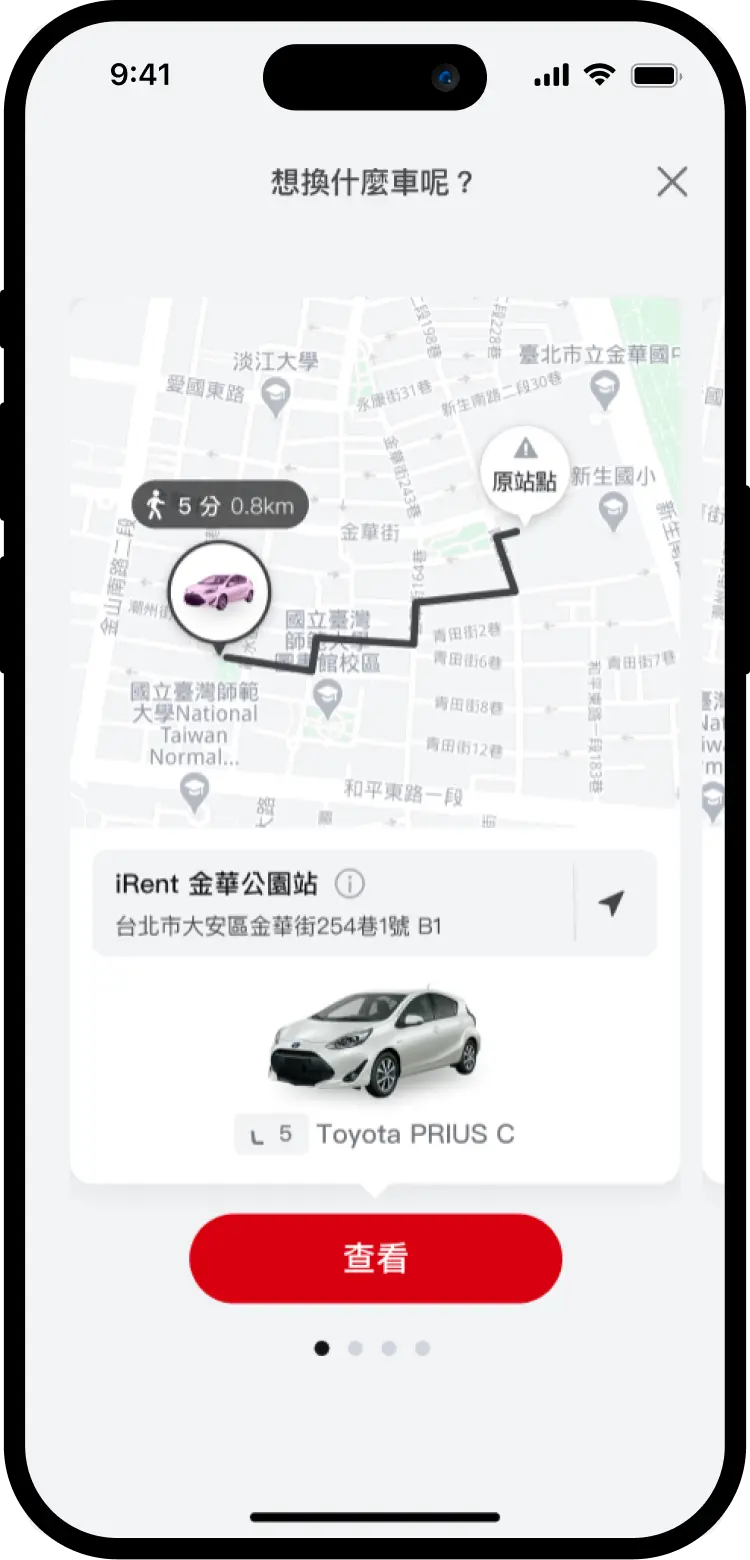Jump to the second page dot
Viewport: 750px width, 1560px height.
[x=355, y=1348]
